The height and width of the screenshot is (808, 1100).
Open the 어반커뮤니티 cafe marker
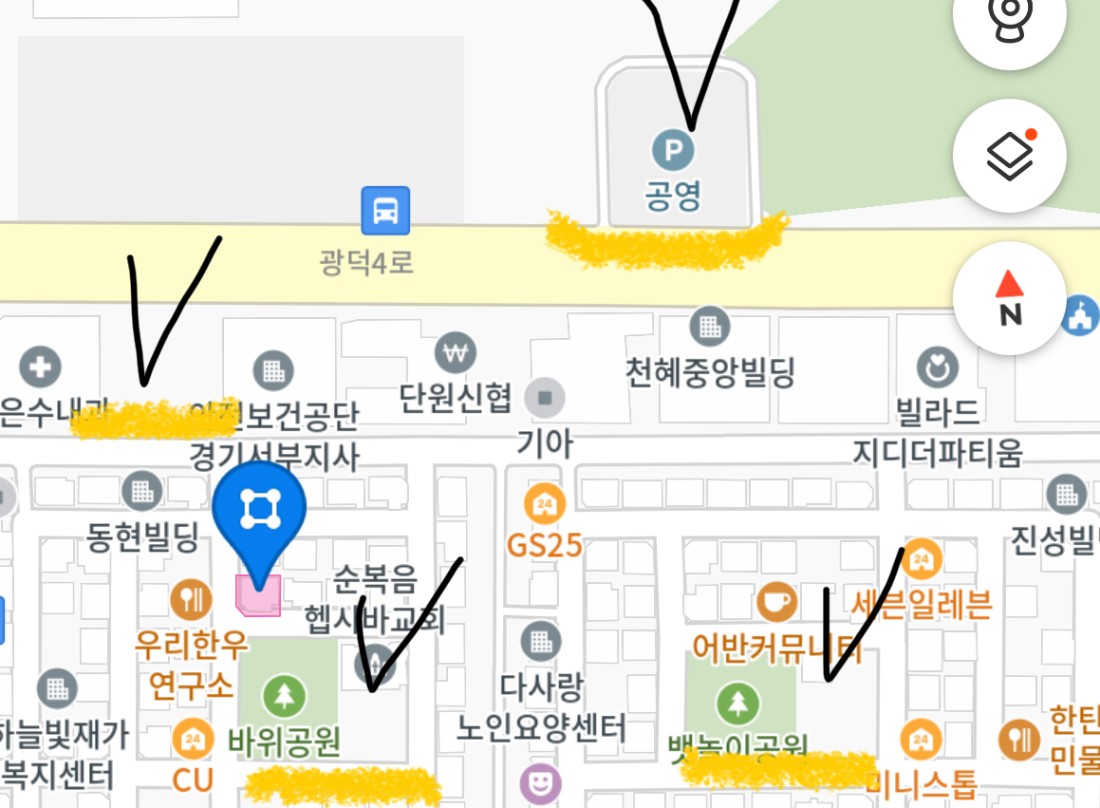(x=777, y=600)
